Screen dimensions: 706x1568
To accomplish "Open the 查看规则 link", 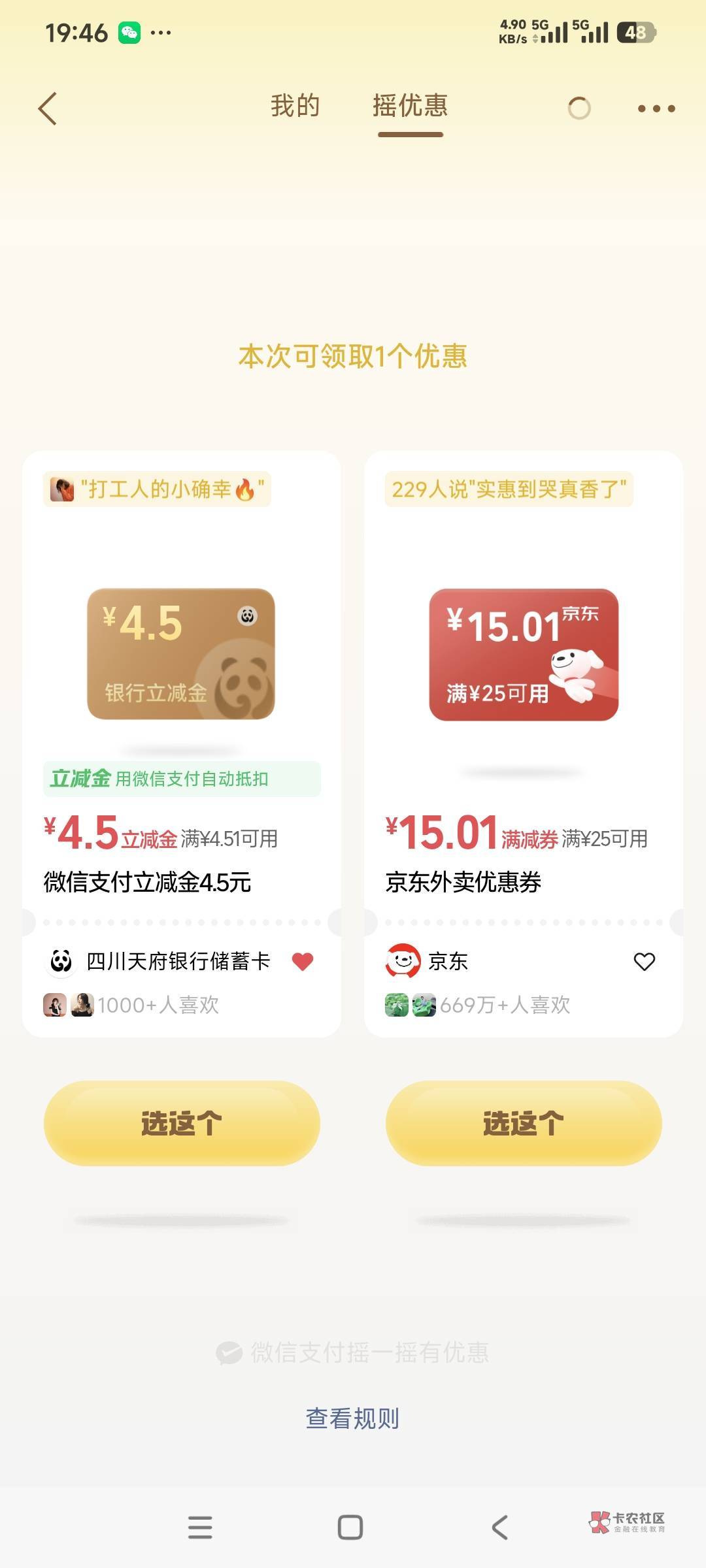I will [353, 1418].
